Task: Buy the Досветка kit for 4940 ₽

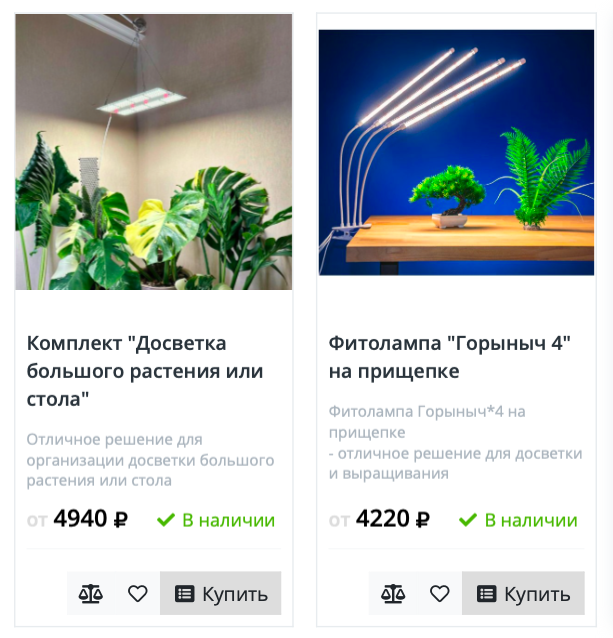Action: coord(221,593)
